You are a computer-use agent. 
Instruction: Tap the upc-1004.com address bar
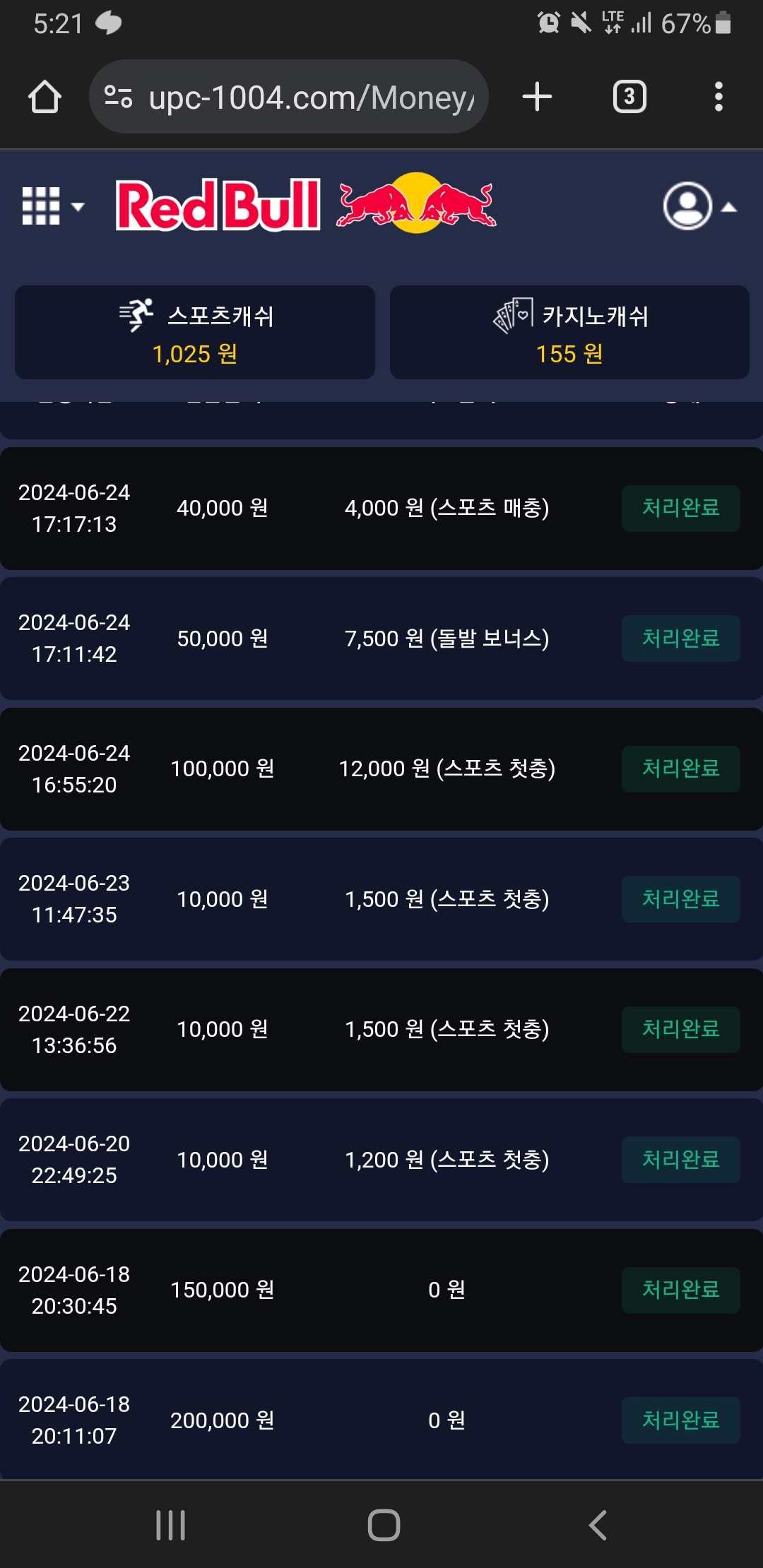[x=290, y=97]
